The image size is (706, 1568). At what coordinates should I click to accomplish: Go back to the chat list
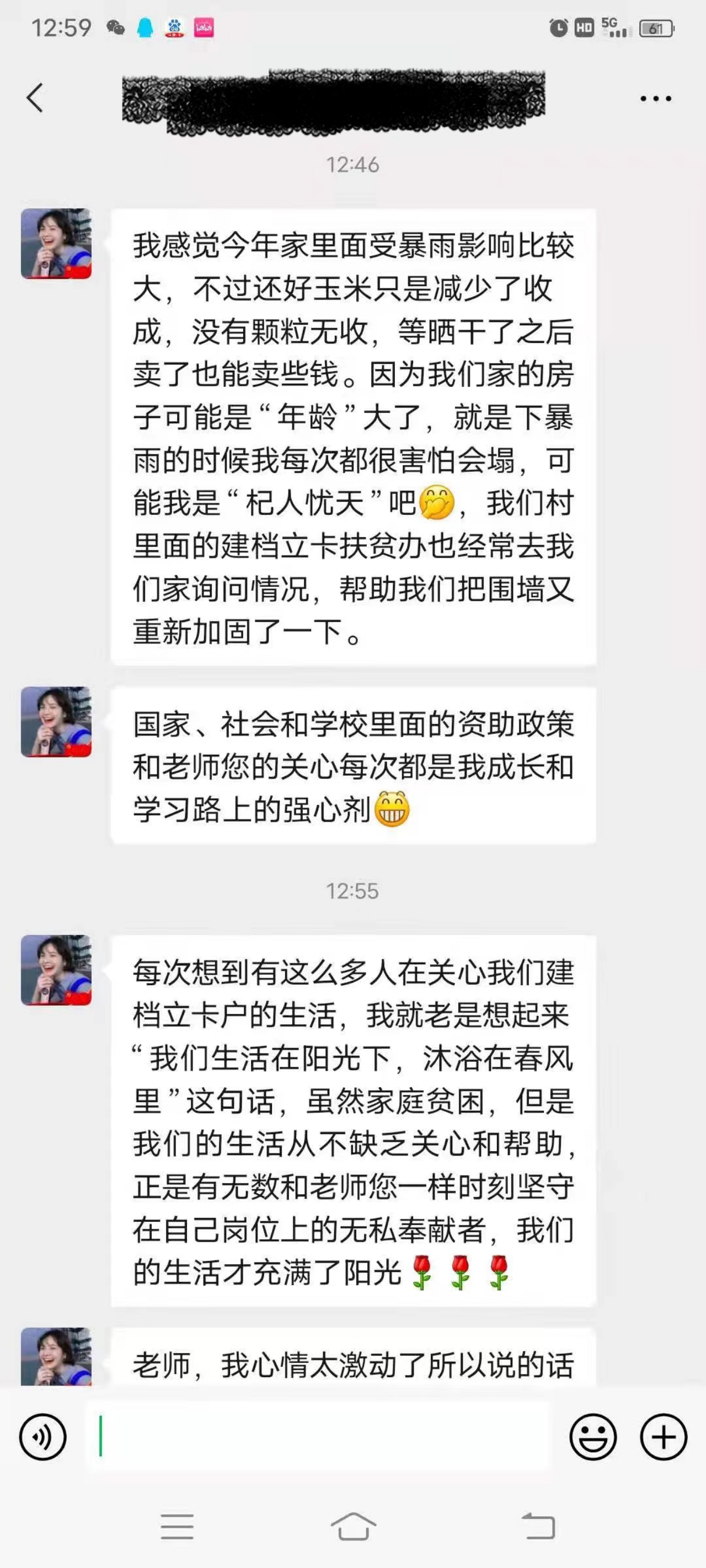[35, 98]
